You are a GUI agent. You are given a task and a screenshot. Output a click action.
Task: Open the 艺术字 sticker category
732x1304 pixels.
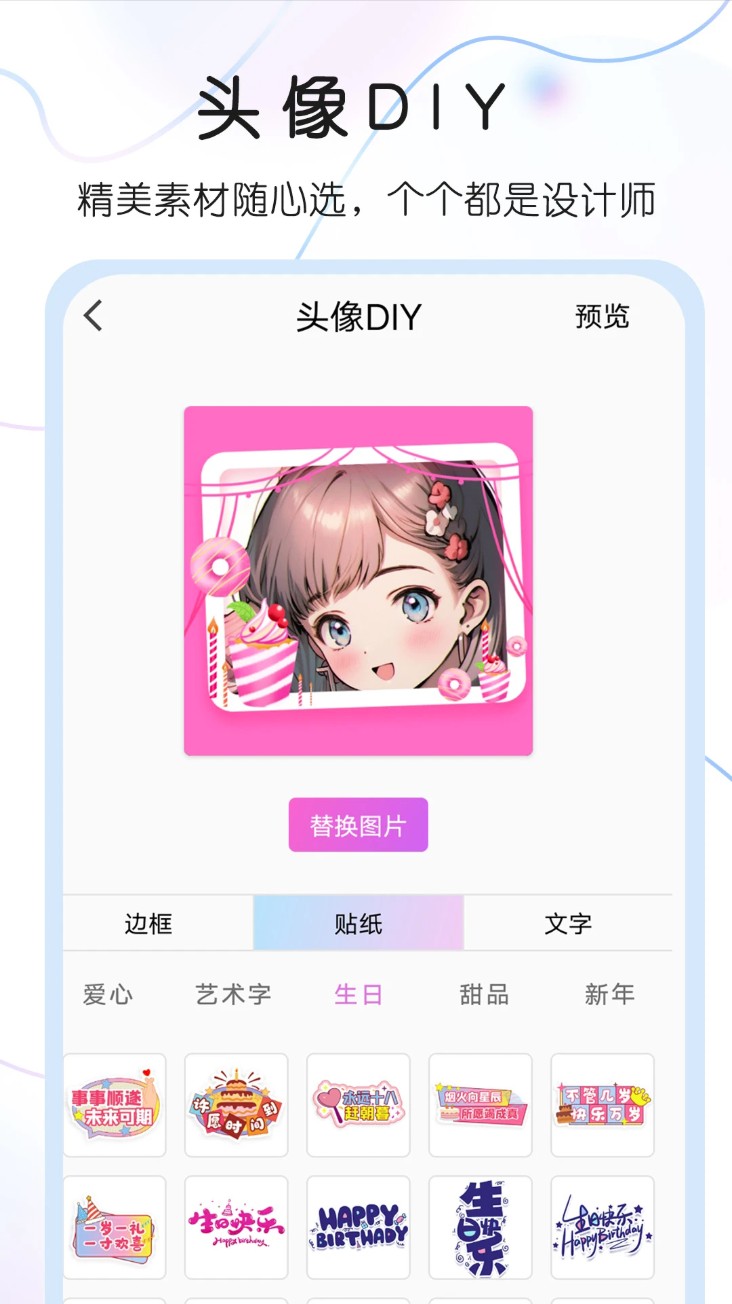[x=232, y=994]
